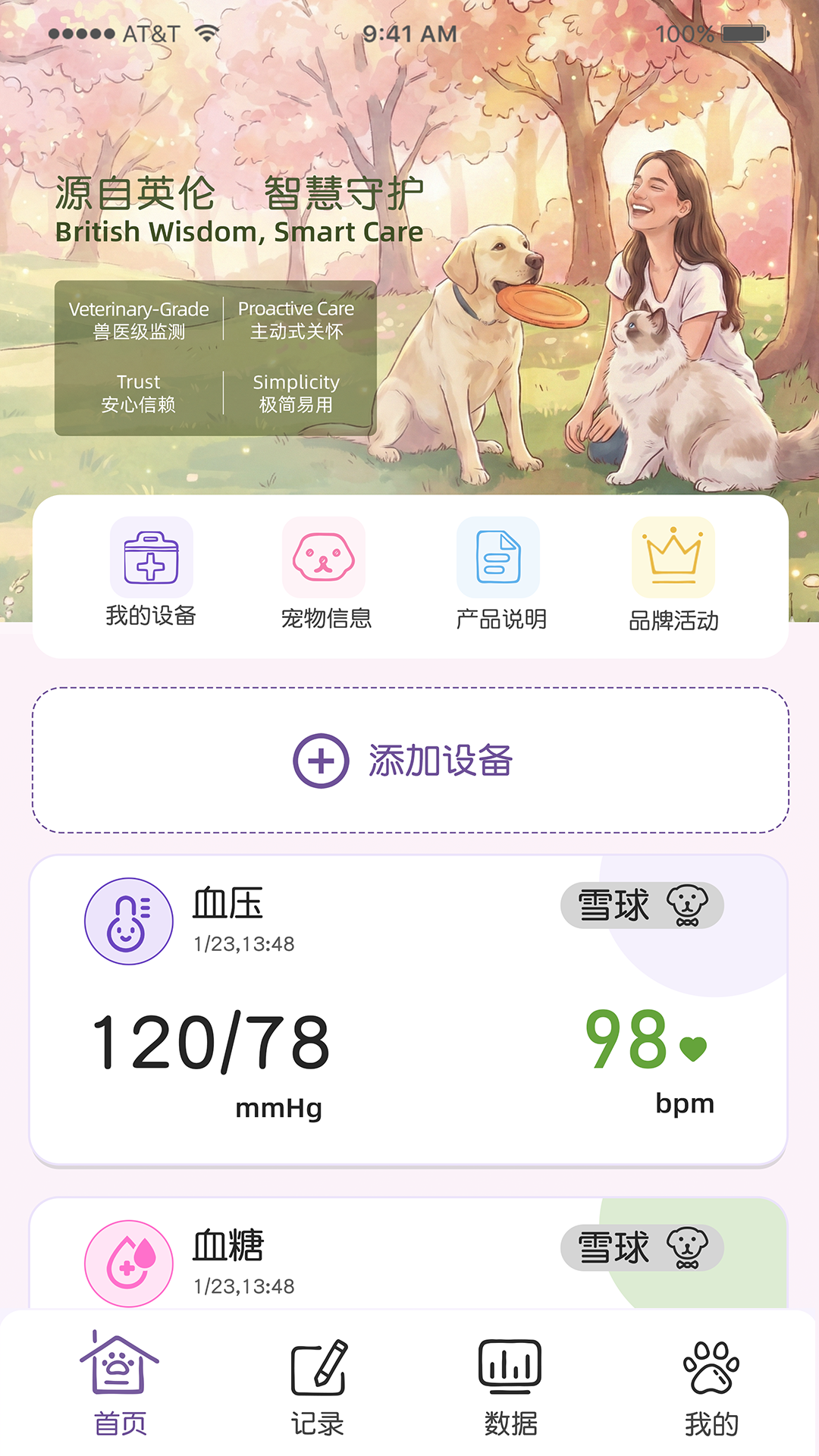Viewport: 819px width, 1456px height.
Task: Open 宠物信息 pet info
Action: click(x=325, y=574)
